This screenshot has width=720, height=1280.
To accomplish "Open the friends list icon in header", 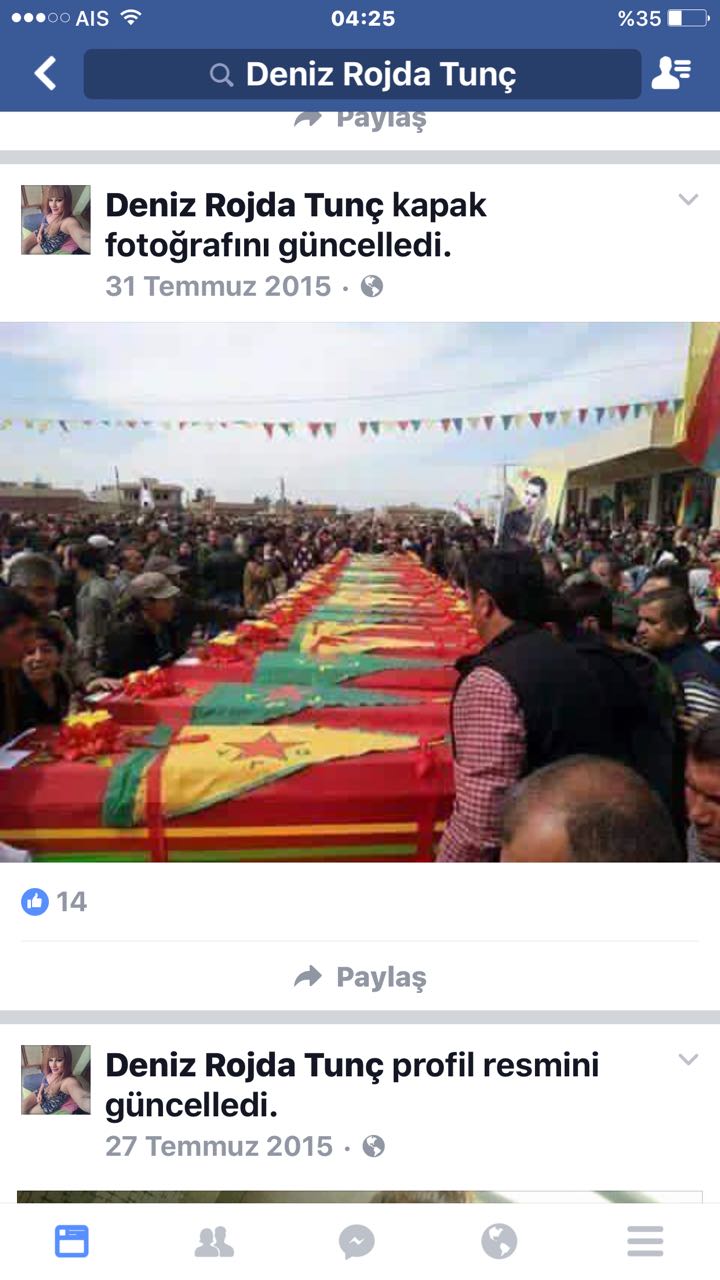I will click(x=671, y=74).
